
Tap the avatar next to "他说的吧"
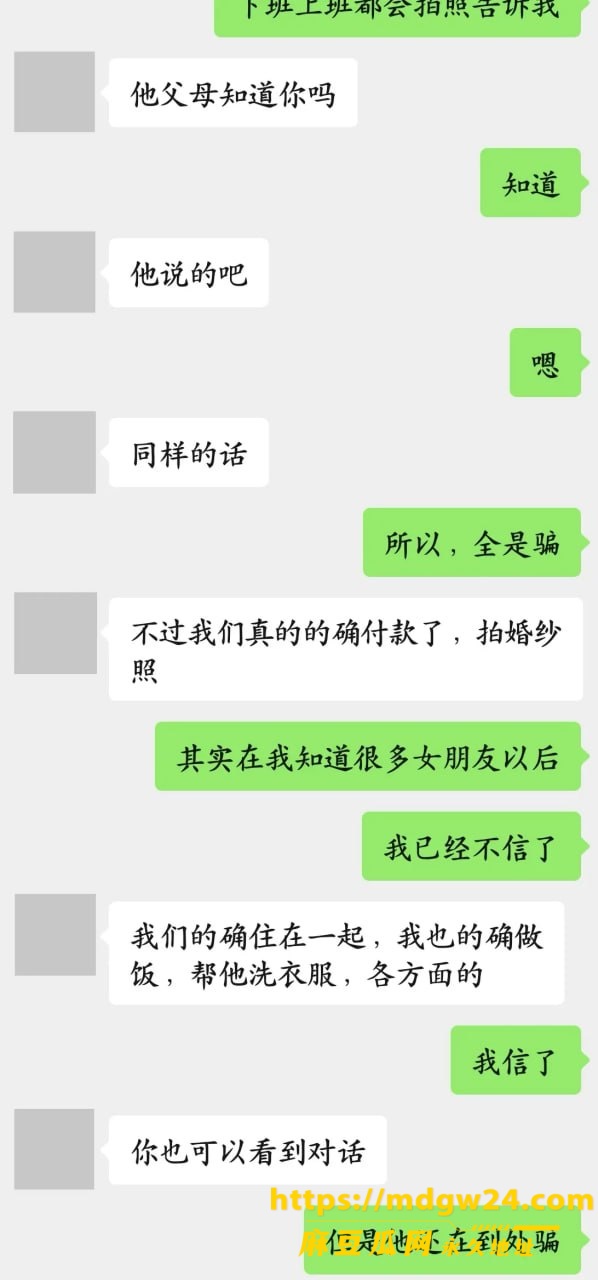coord(54,272)
